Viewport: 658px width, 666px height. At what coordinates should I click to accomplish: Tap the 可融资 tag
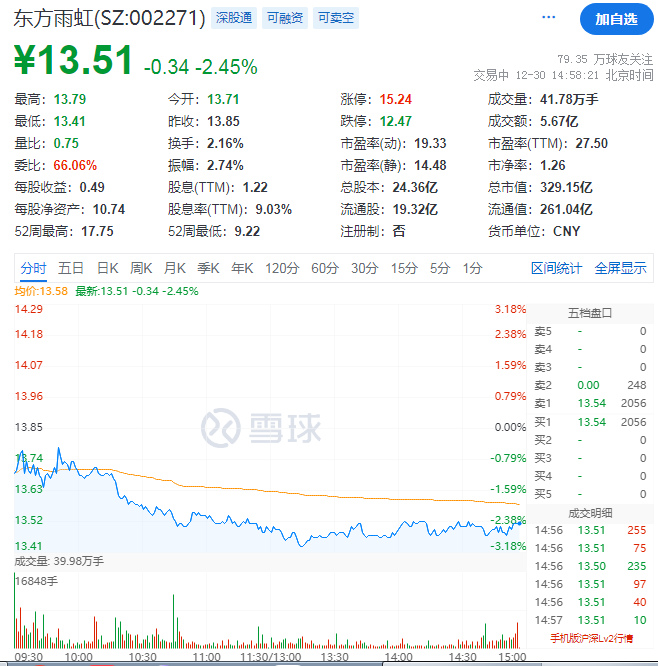(x=285, y=18)
